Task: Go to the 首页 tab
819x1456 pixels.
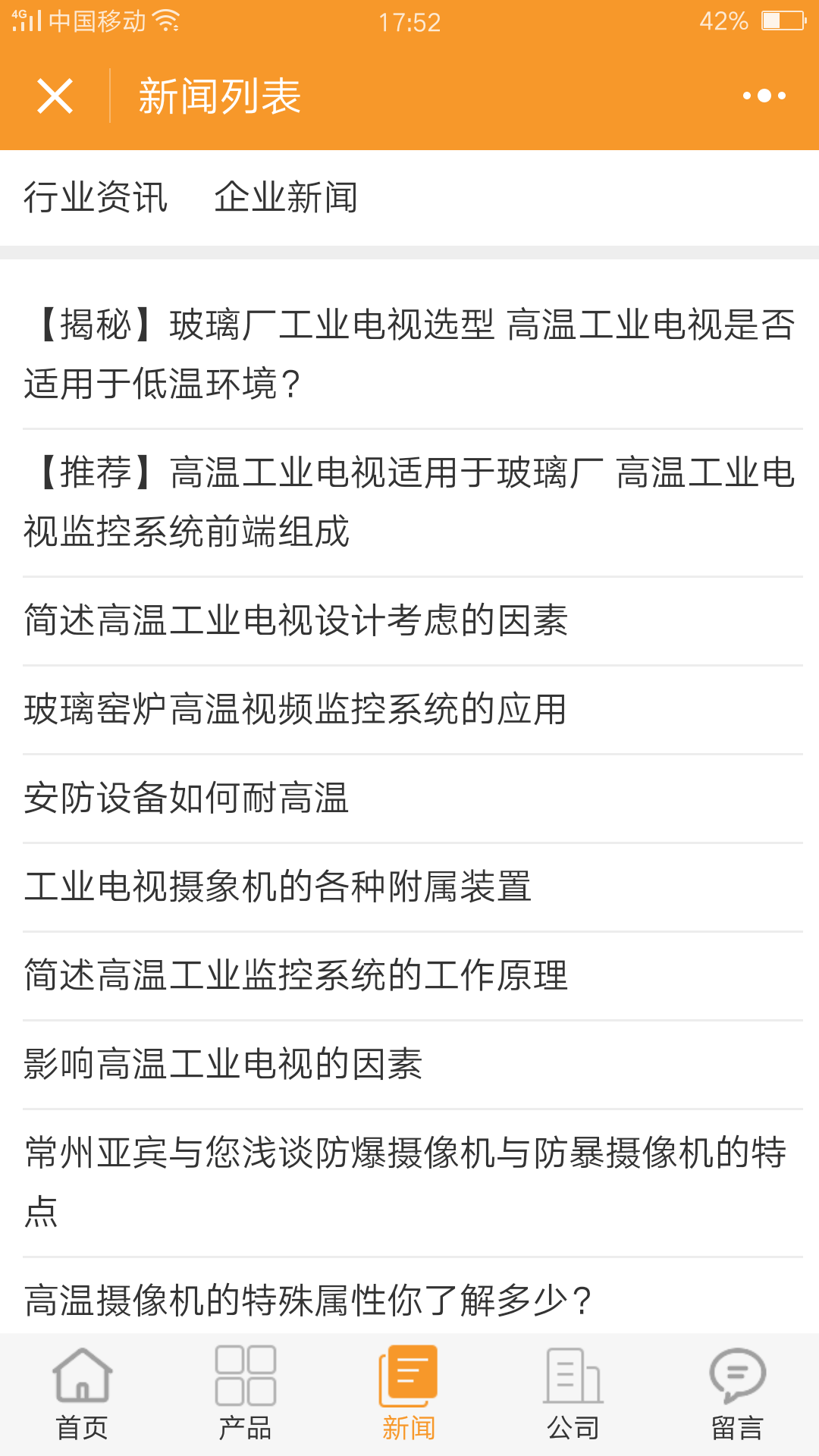Action: coord(82,1394)
